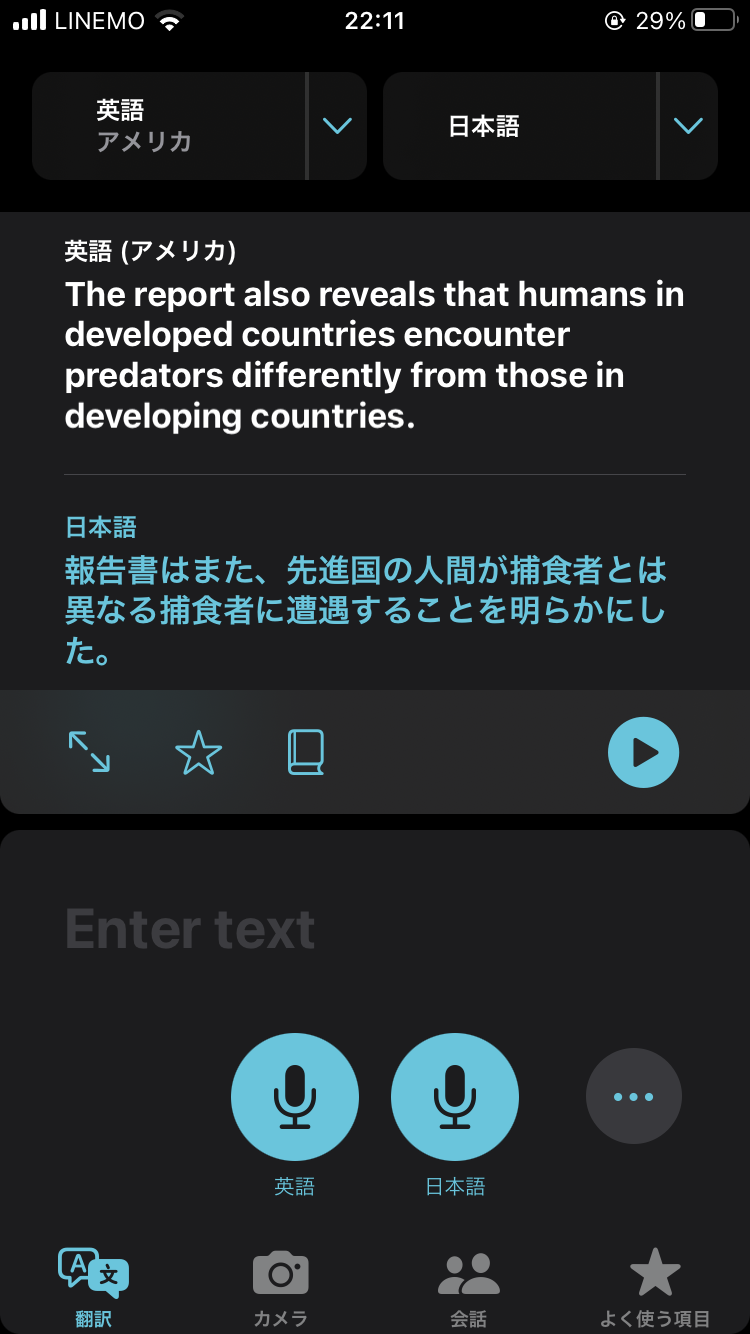Play the Japanese translation audio
The height and width of the screenshot is (1334, 750).
coord(643,752)
